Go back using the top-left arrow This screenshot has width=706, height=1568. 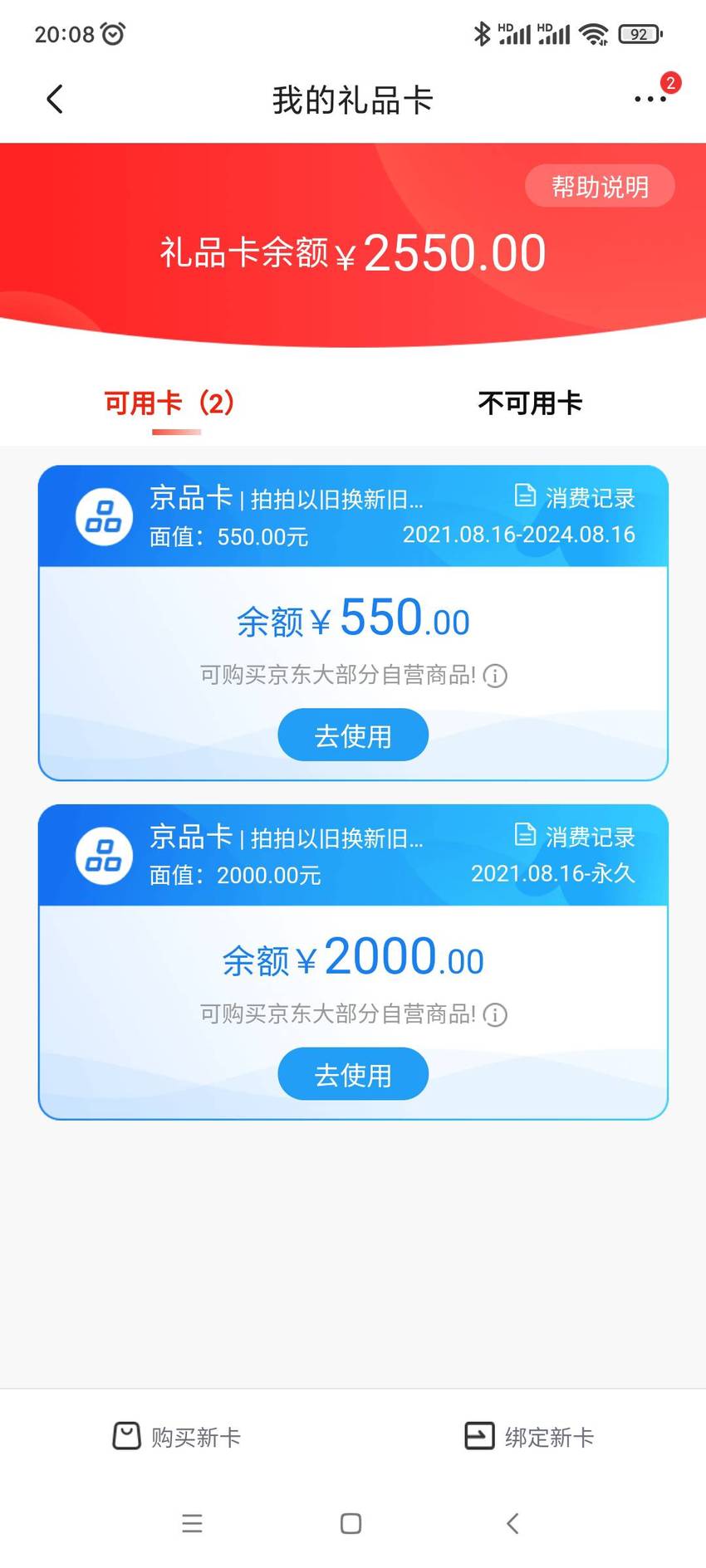tap(55, 100)
